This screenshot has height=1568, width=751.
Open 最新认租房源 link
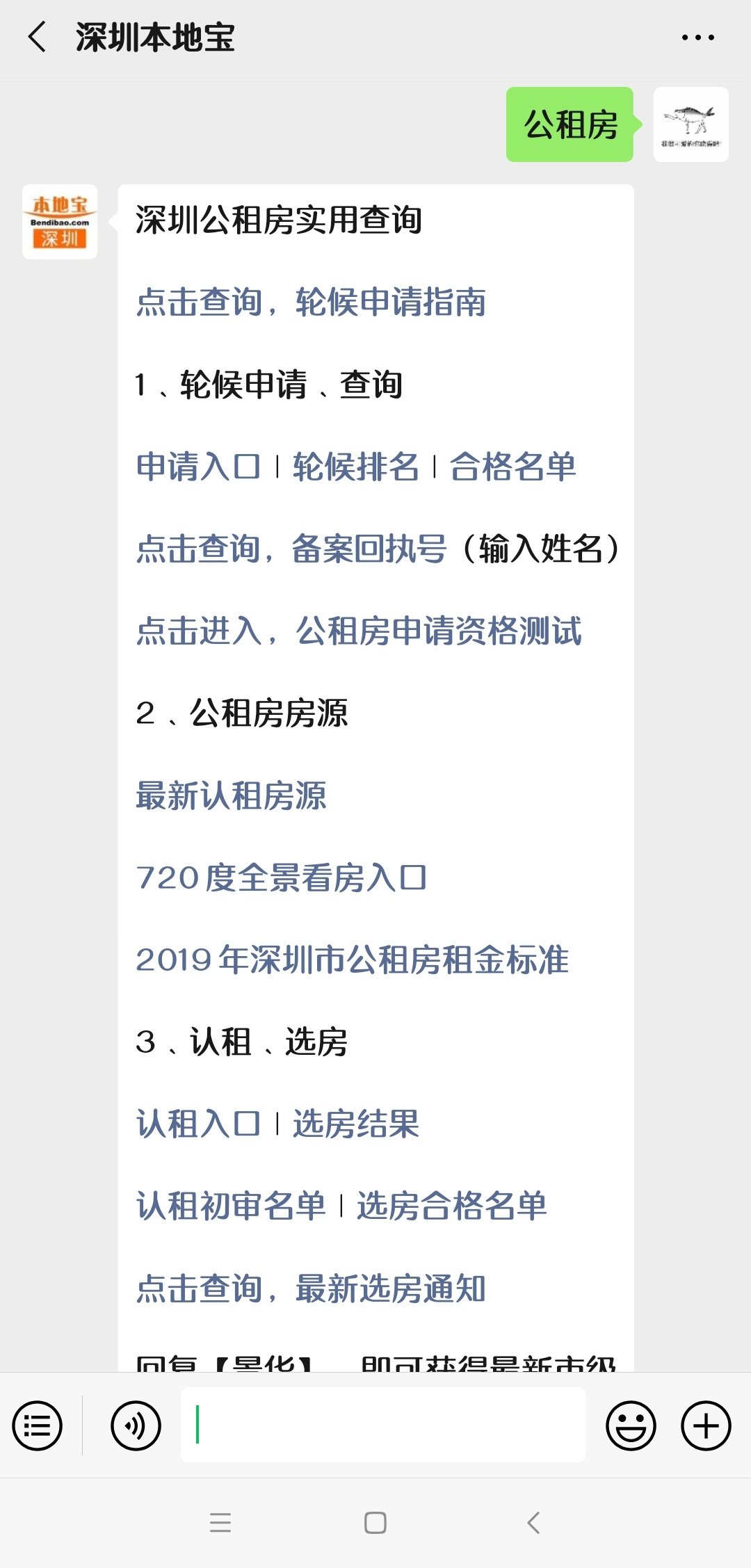[x=231, y=795]
